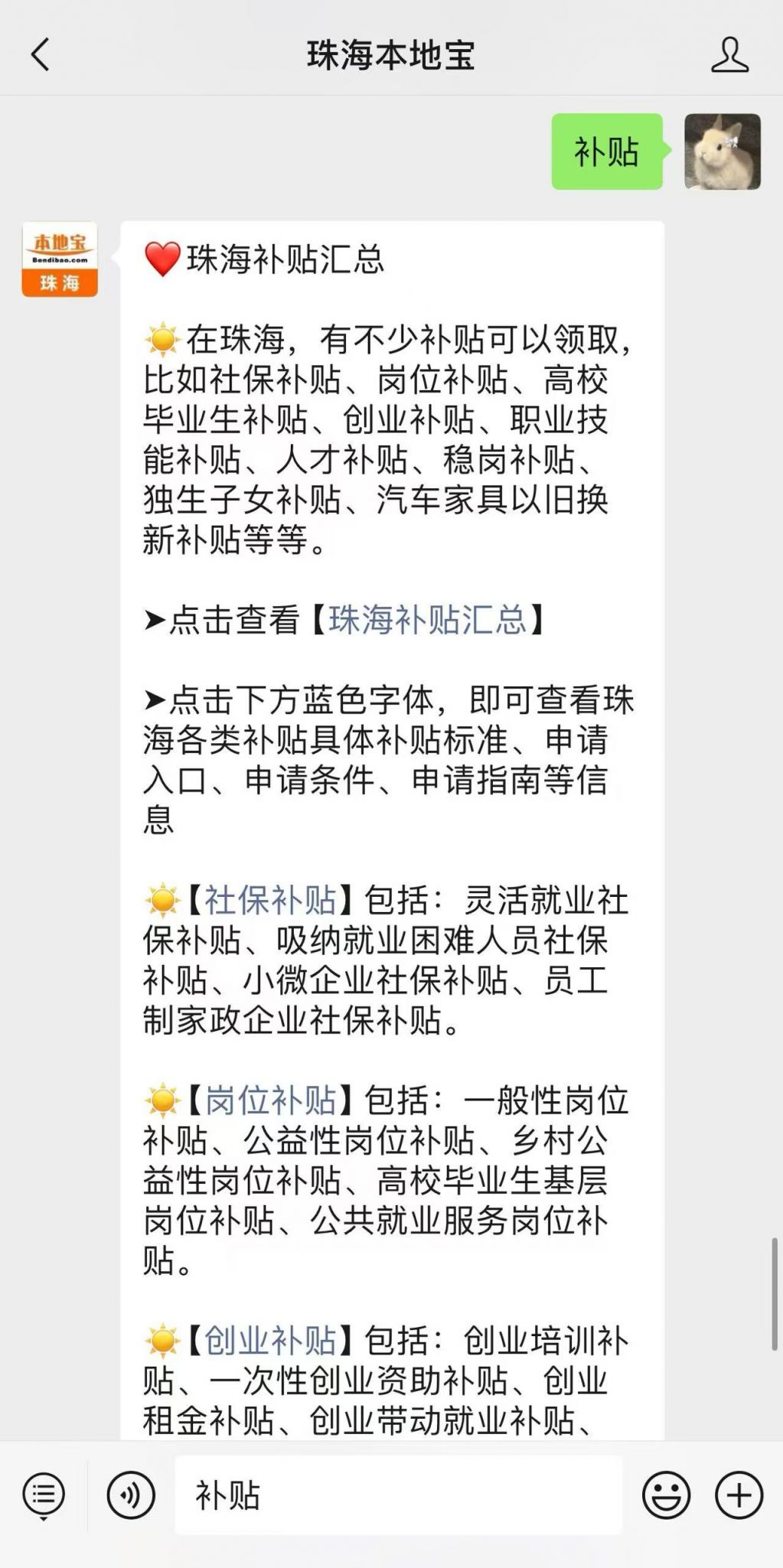Image resolution: width=783 pixels, height=1568 pixels.
Task: Tap the rabbit user avatar
Action: (x=722, y=152)
